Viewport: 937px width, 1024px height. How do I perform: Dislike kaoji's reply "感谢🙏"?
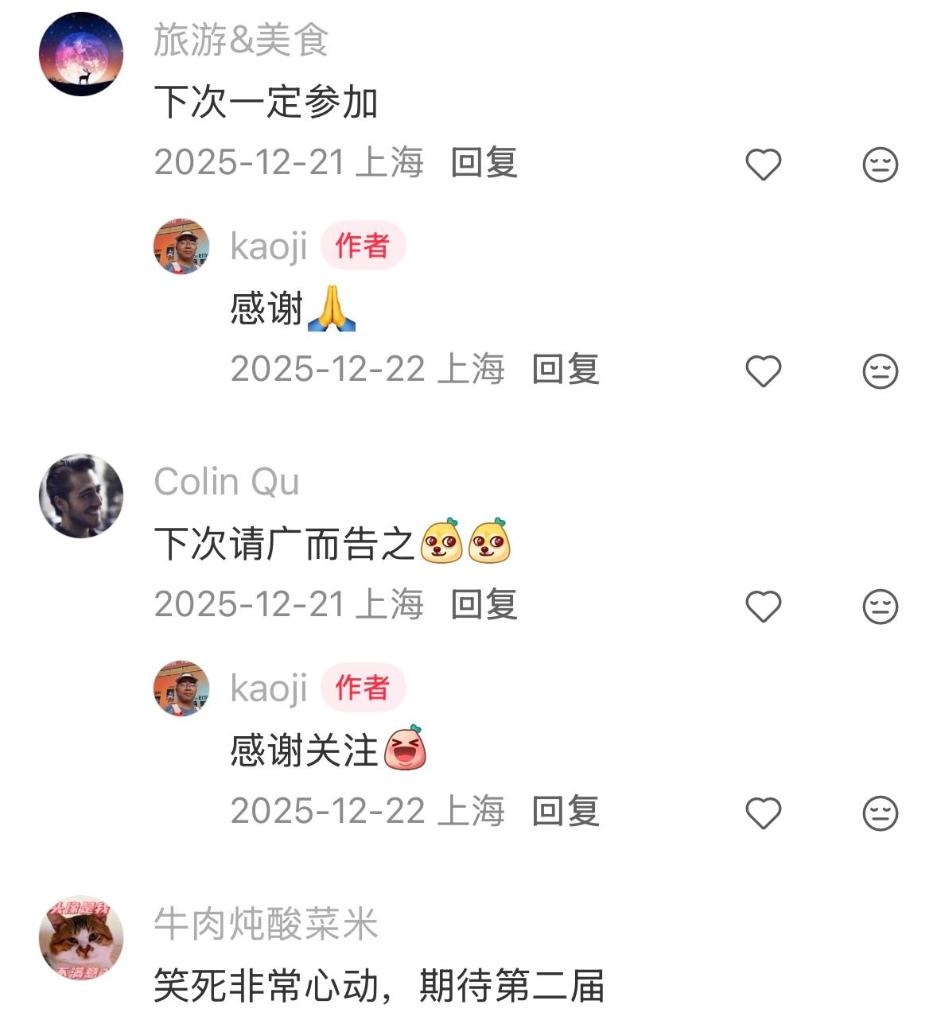pyautogui.click(x=880, y=371)
